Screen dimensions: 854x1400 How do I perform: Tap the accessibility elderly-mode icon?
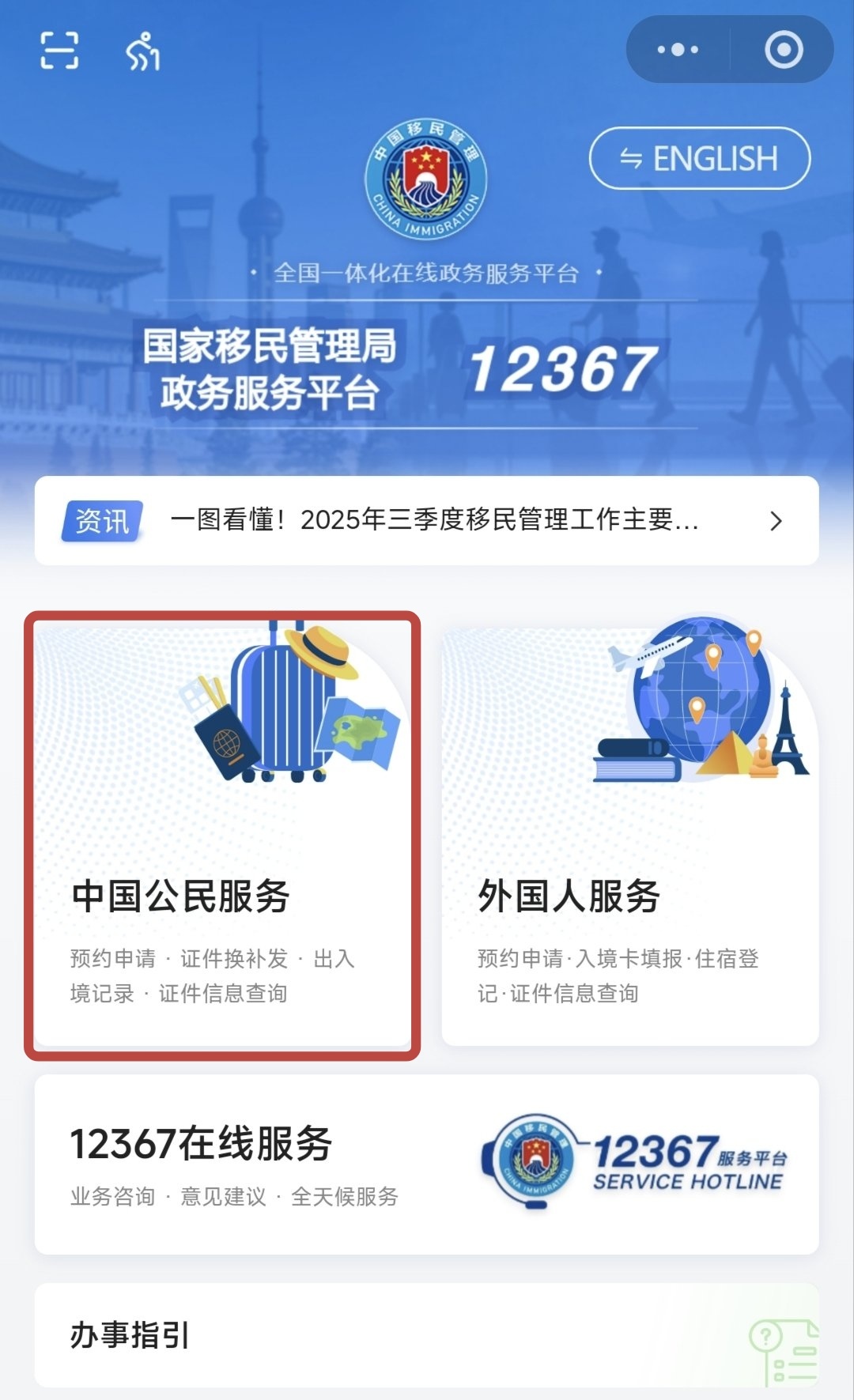143,51
